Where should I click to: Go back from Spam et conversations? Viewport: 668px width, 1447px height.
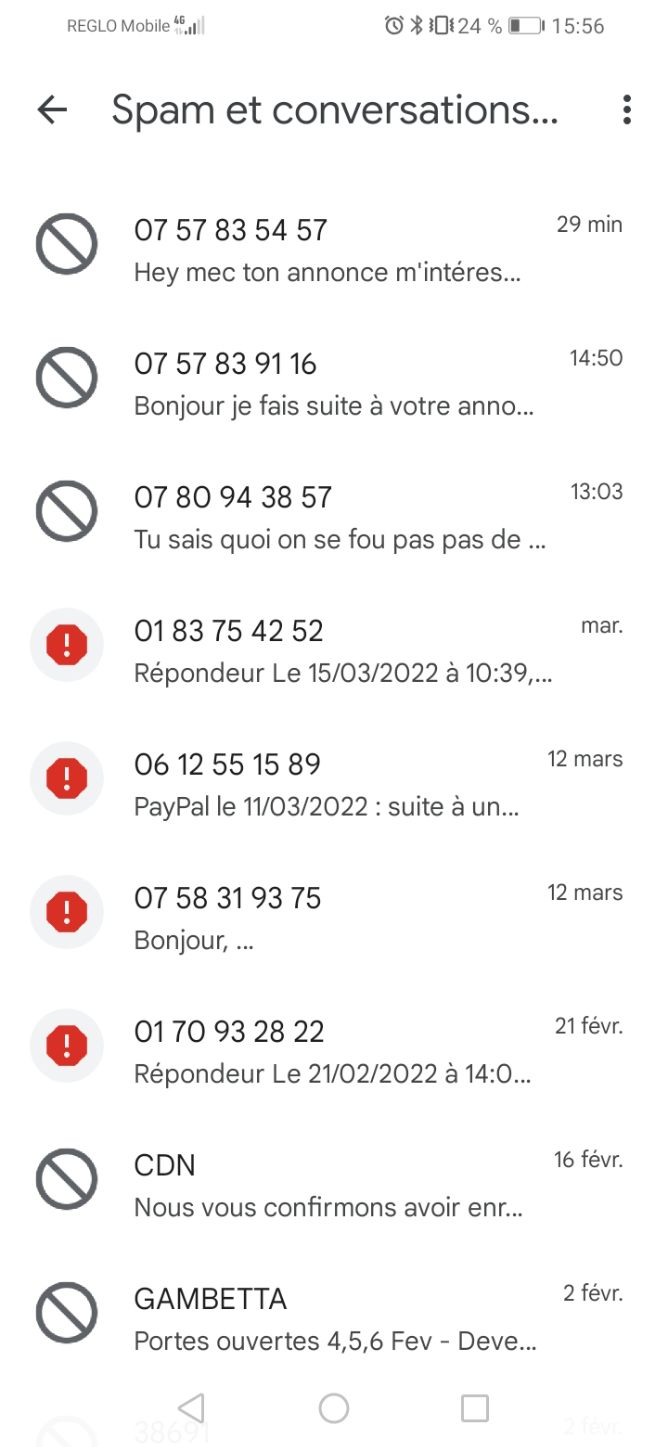tap(52, 110)
